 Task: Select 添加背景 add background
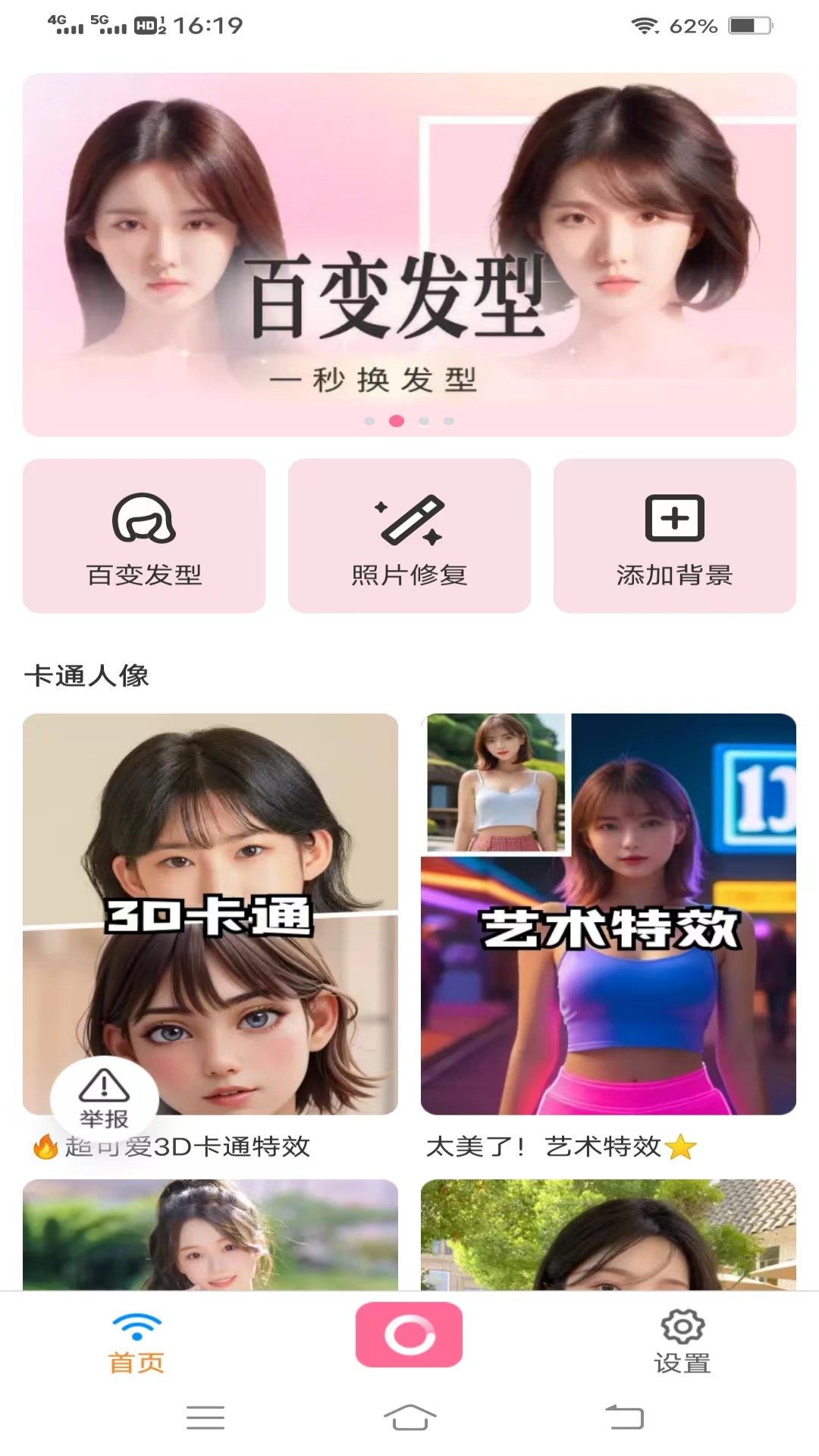(675, 535)
